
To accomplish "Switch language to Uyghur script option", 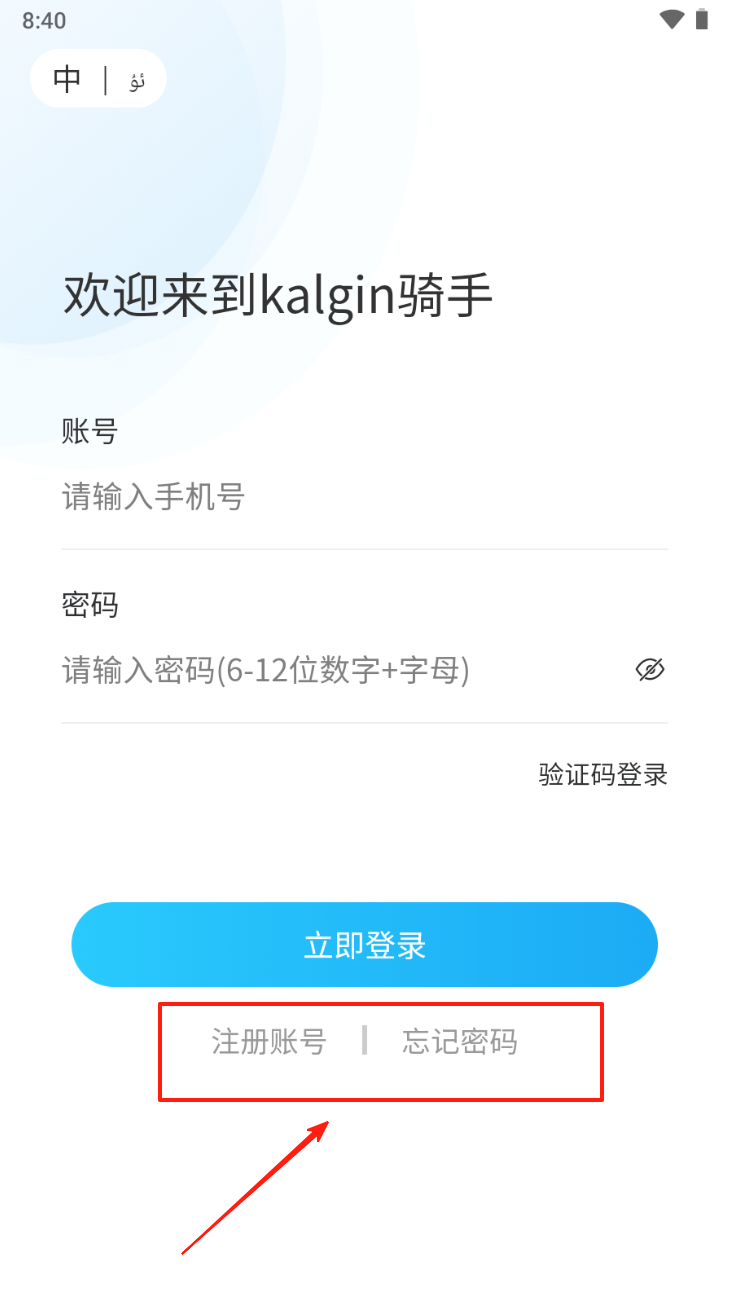I will pos(137,80).
